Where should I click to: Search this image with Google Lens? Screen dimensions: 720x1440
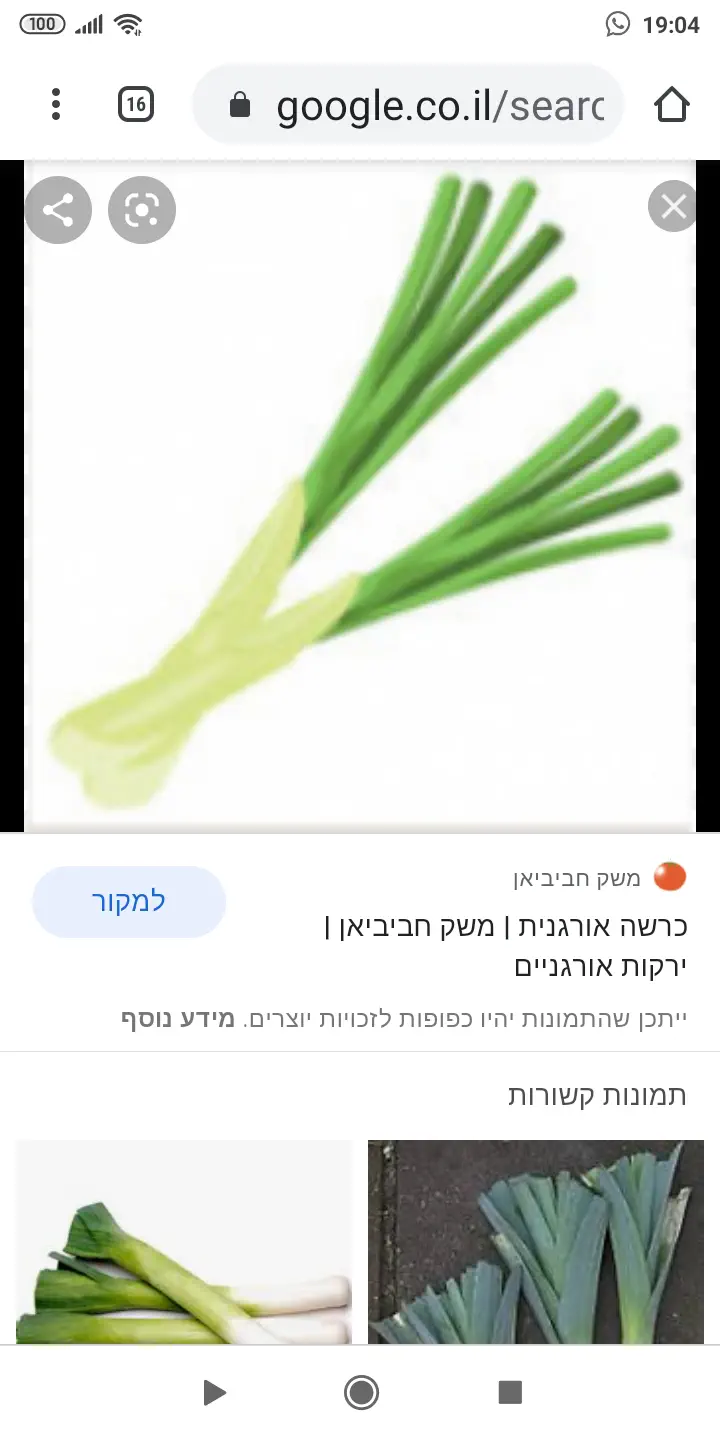[142, 210]
